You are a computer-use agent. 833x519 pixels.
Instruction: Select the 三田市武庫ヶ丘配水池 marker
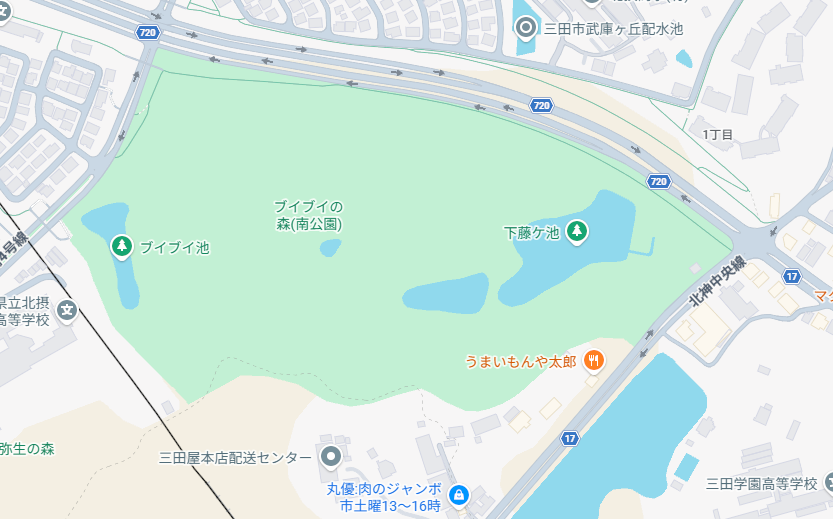(526, 27)
